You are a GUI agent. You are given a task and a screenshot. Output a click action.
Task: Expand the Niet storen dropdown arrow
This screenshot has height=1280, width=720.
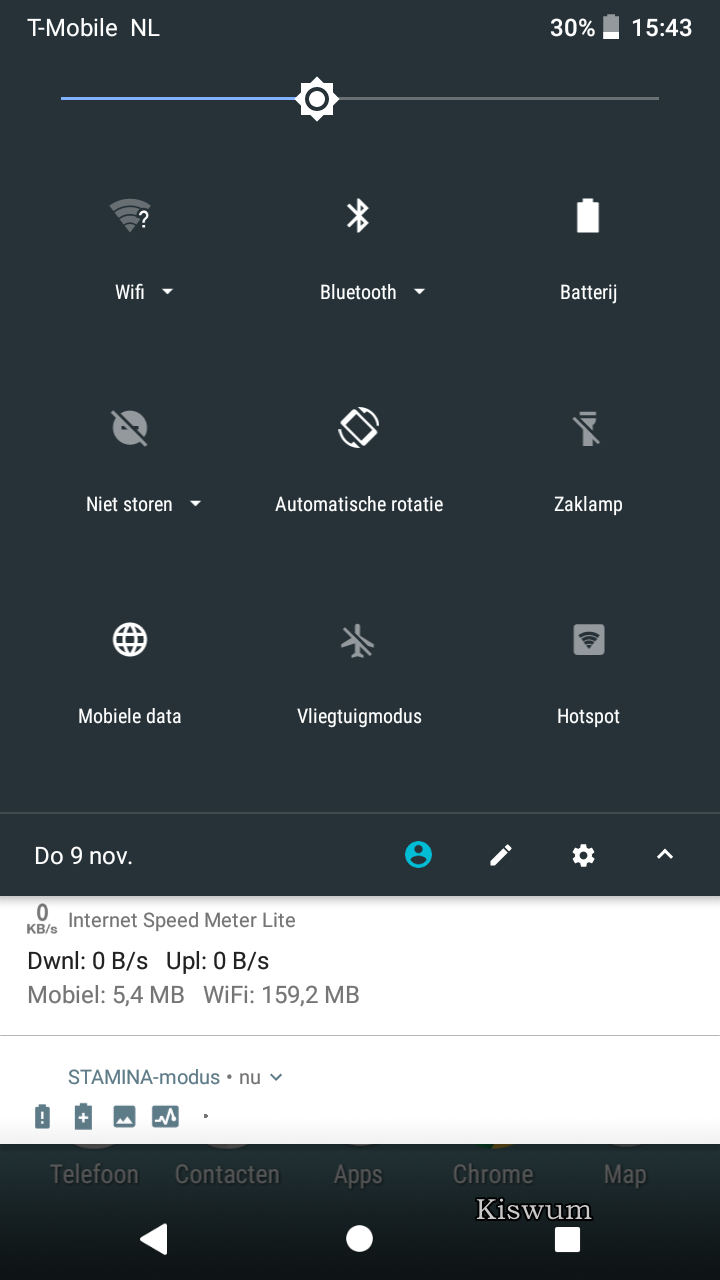coord(195,504)
